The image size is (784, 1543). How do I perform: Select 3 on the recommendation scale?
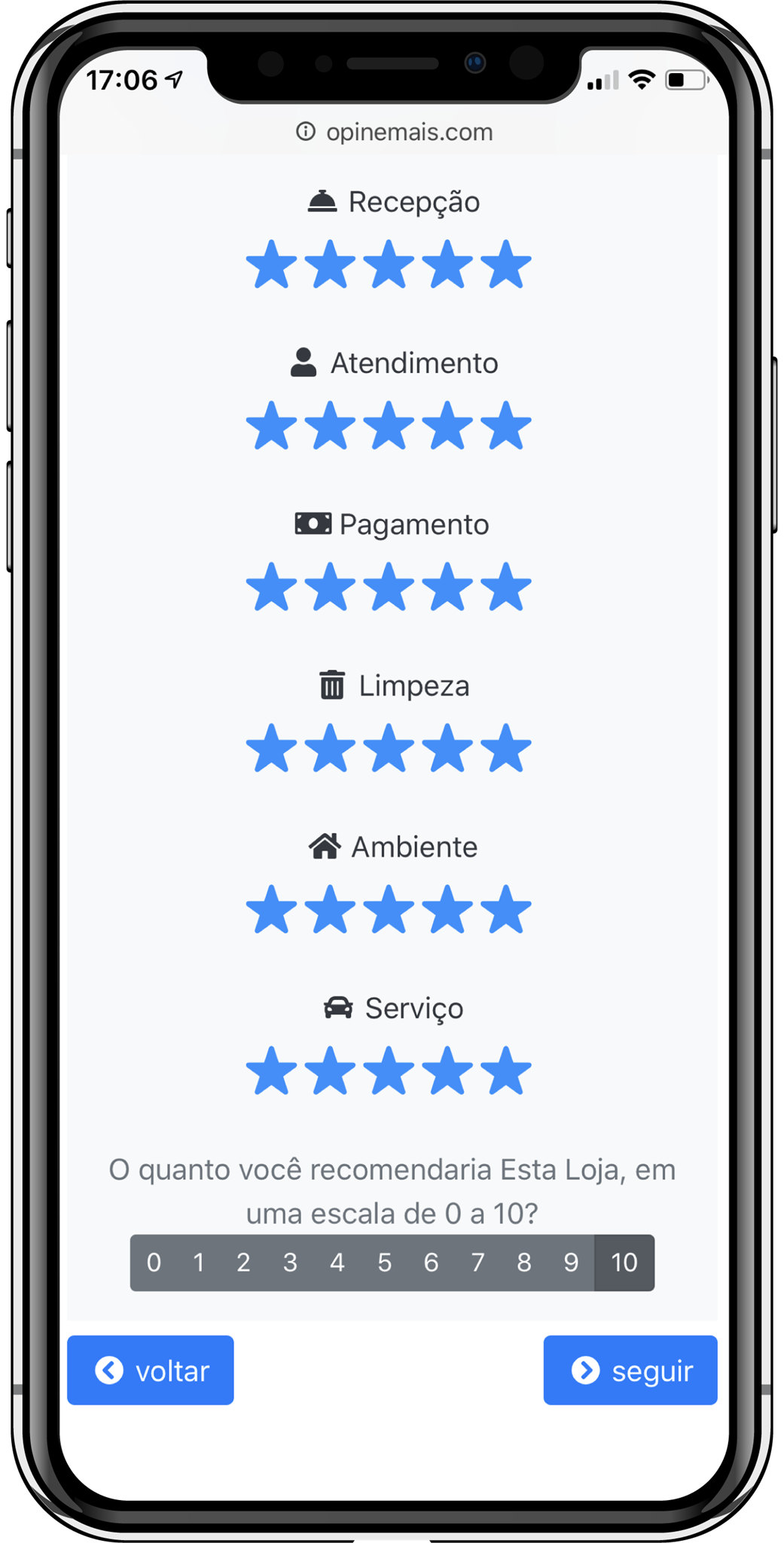[x=290, y=1262]
